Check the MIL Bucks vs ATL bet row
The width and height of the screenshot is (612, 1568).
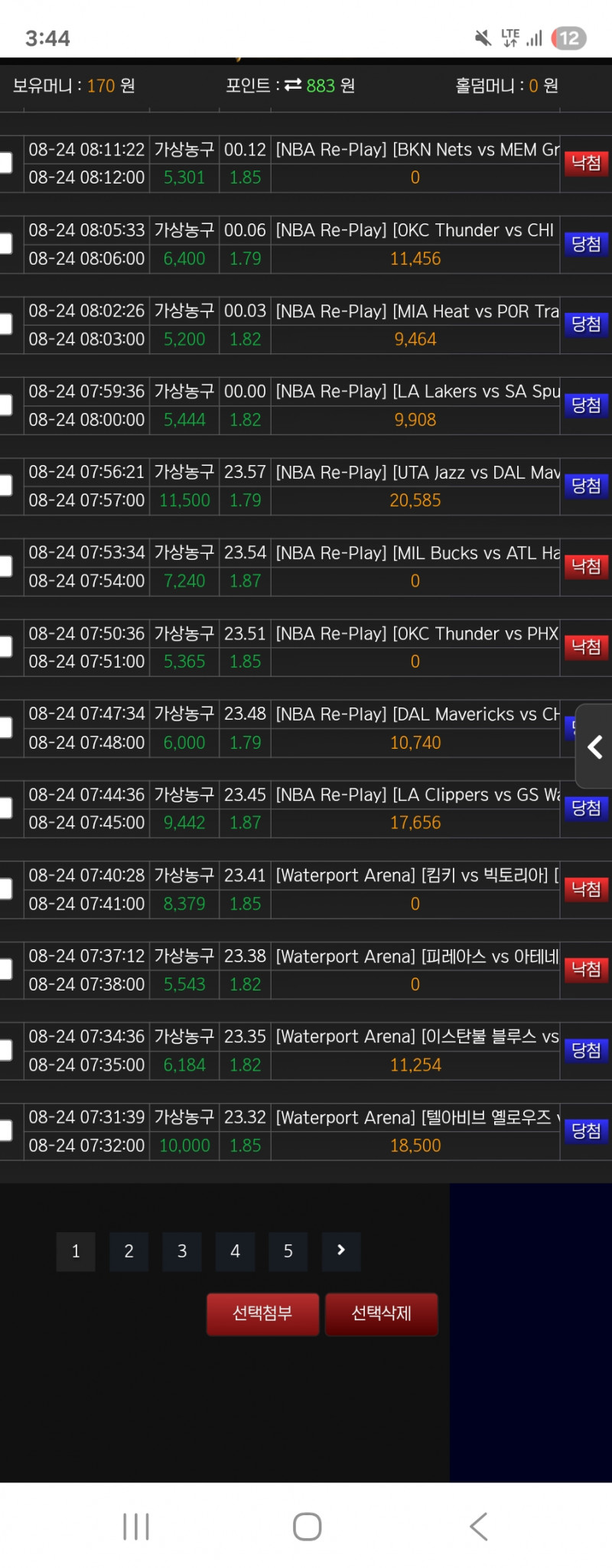5,567
